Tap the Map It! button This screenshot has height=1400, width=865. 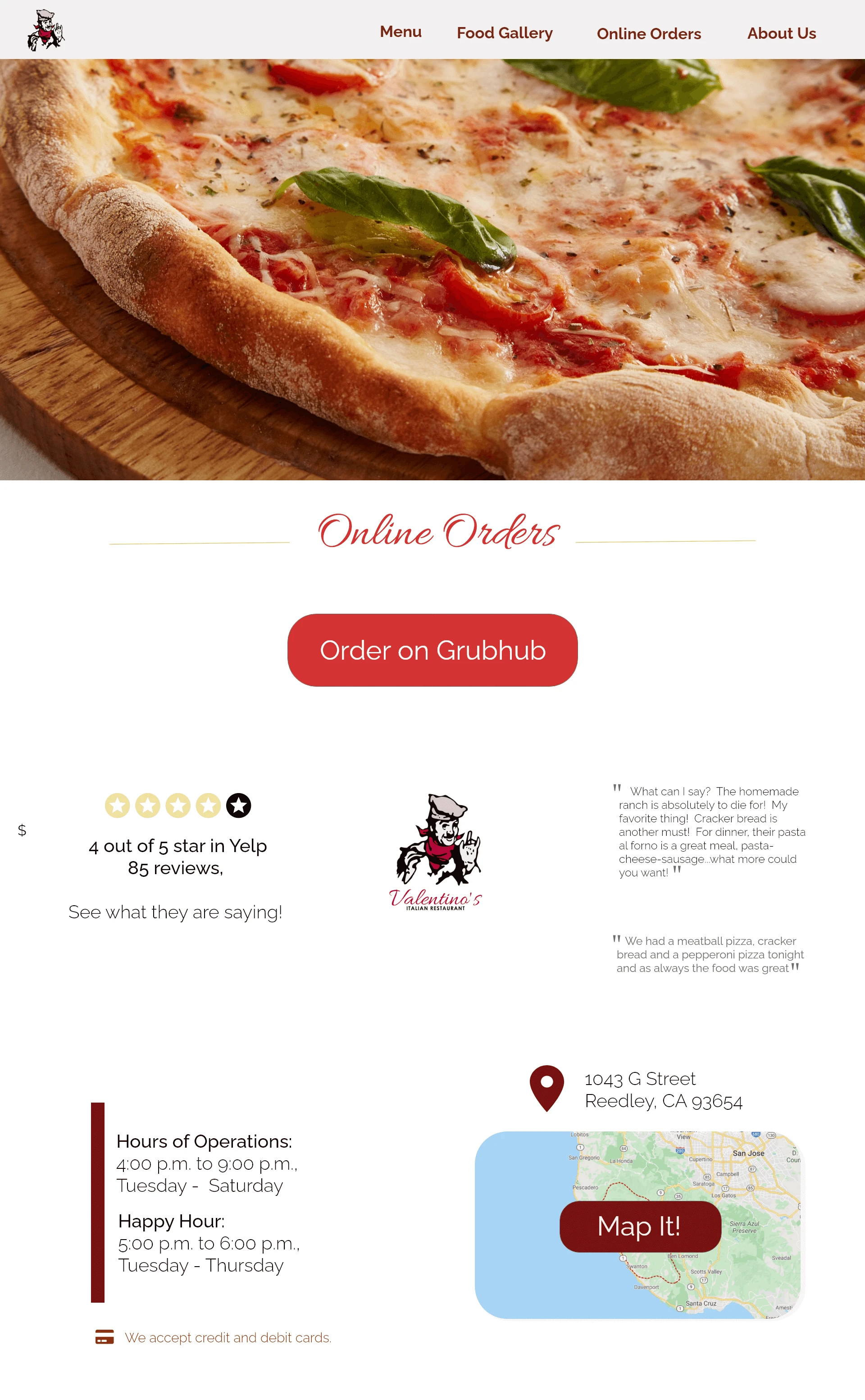pyautogui.click(x=640, y=1226)
